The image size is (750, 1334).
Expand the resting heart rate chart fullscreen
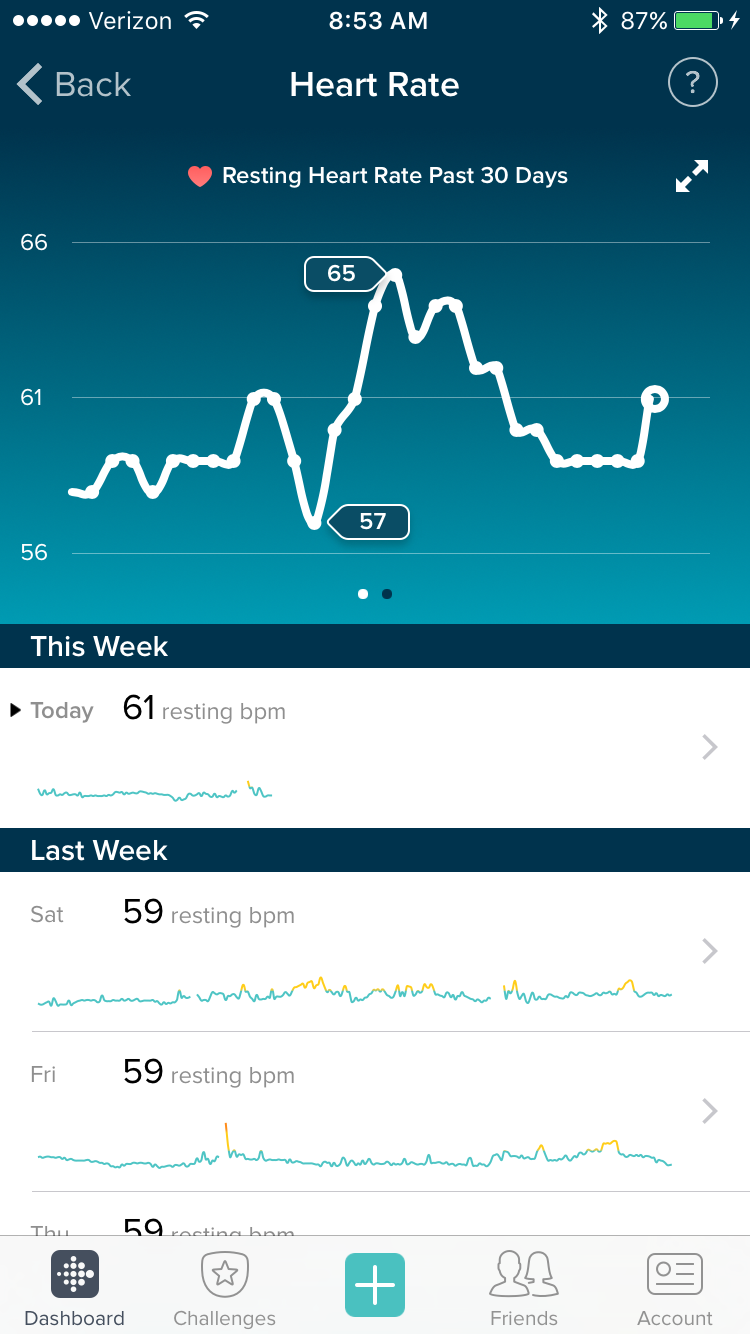691,176
